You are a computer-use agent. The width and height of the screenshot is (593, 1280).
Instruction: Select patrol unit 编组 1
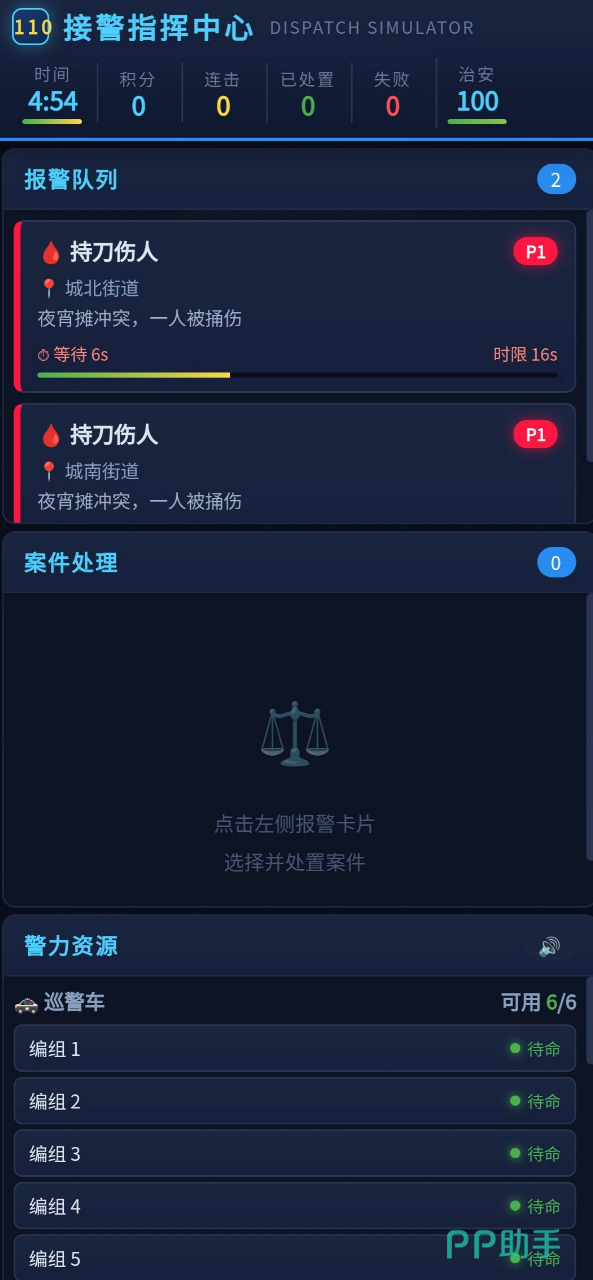tap(295, 1048)
